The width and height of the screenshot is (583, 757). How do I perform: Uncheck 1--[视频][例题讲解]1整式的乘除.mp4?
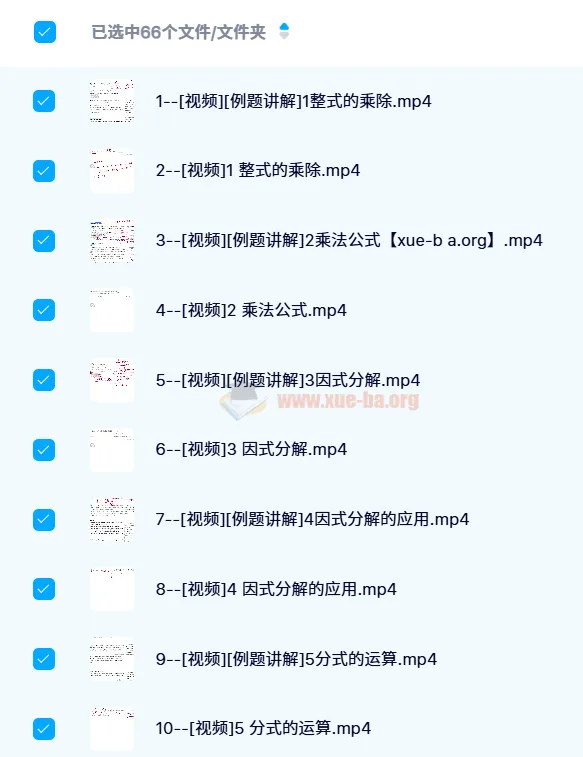tap(44, 101)
